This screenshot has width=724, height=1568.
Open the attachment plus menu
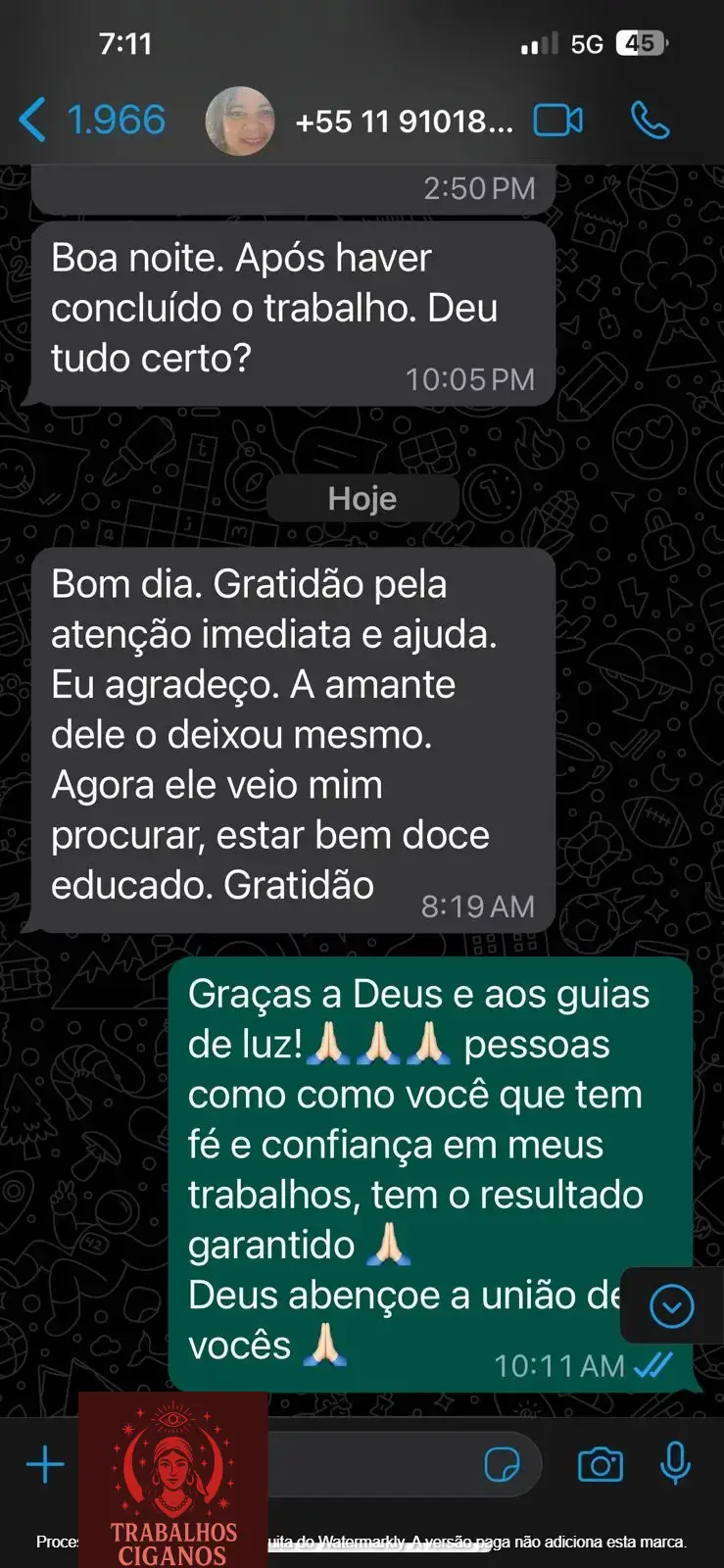click(x=45, y=1465)
